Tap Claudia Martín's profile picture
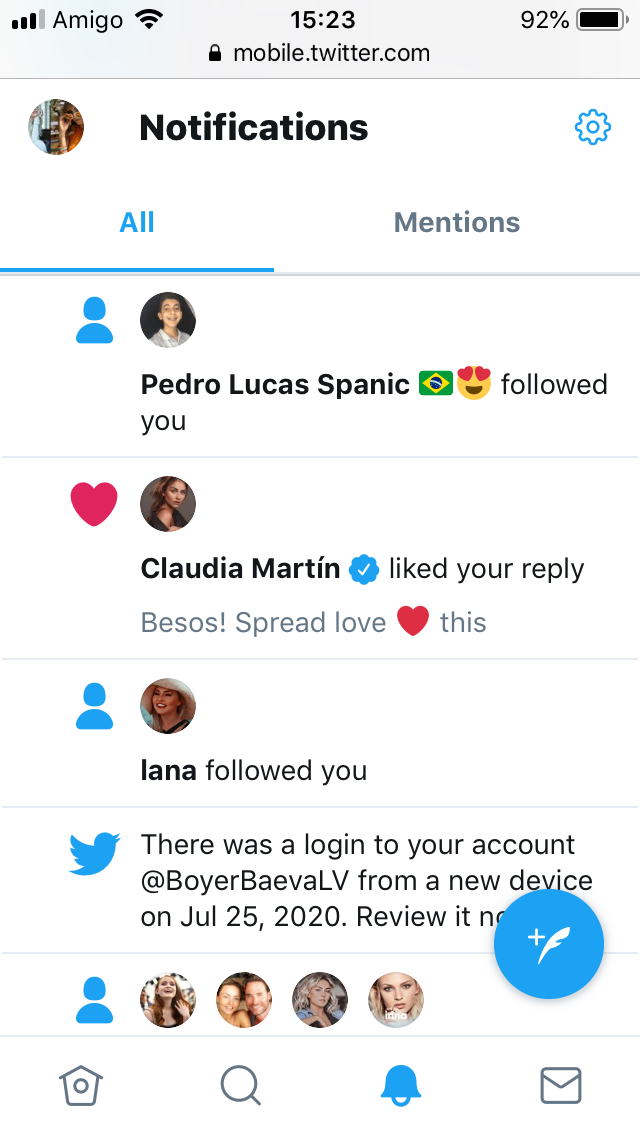The width and height of the screenshot is (640, 1135). tap(168, 504)
